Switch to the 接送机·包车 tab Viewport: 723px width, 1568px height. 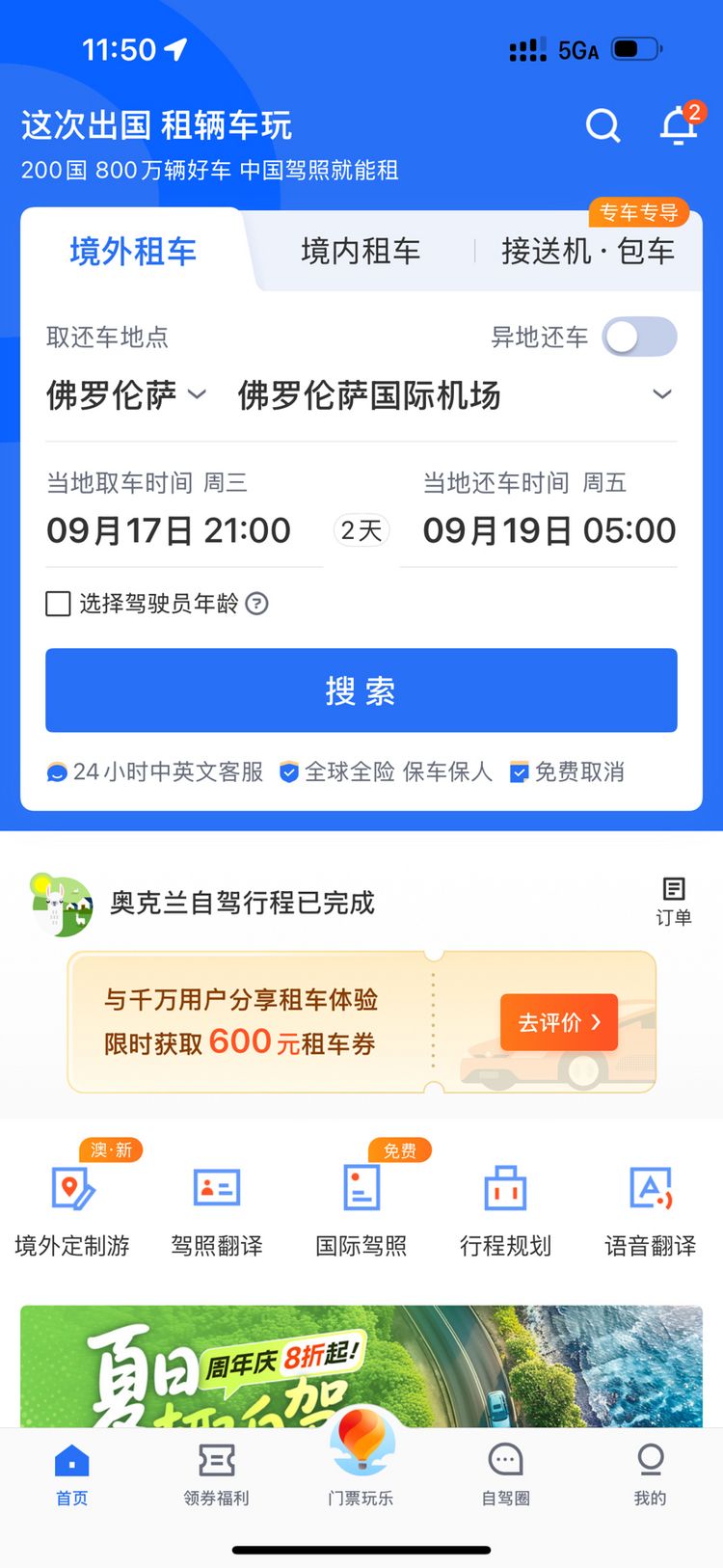click(x=587, y=252)
